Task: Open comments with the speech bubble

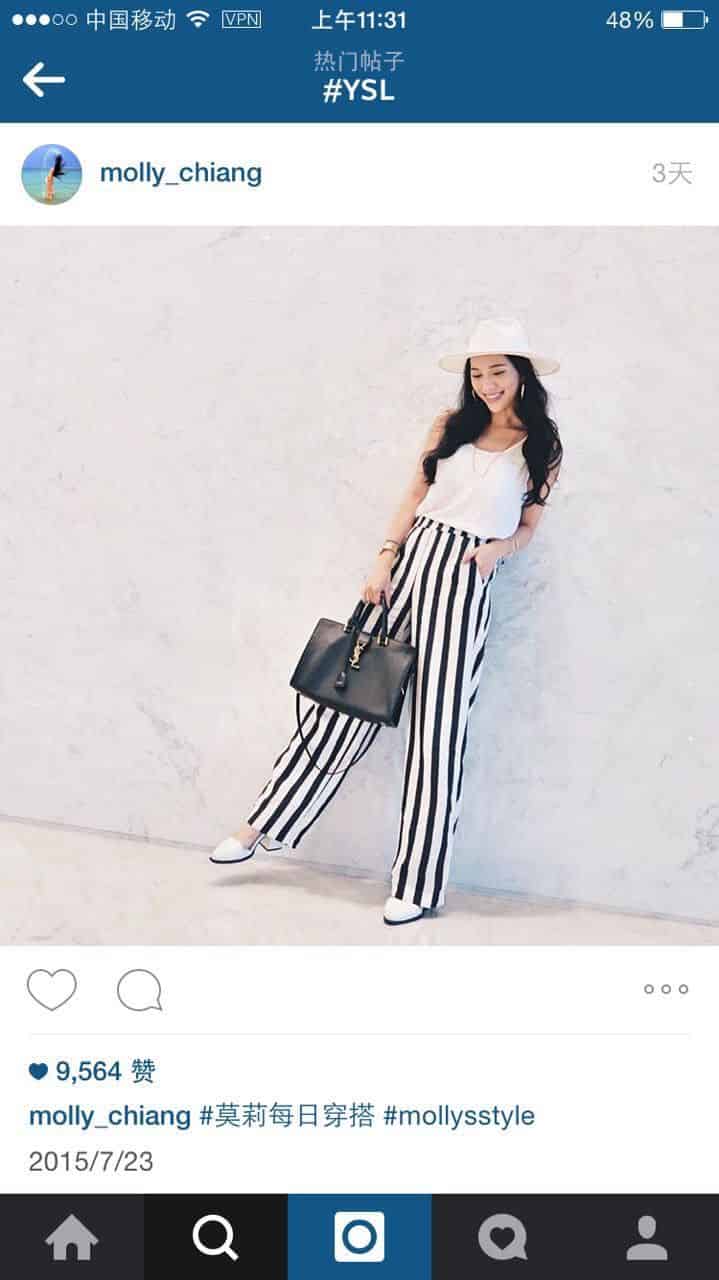Action: coord(139,990)
